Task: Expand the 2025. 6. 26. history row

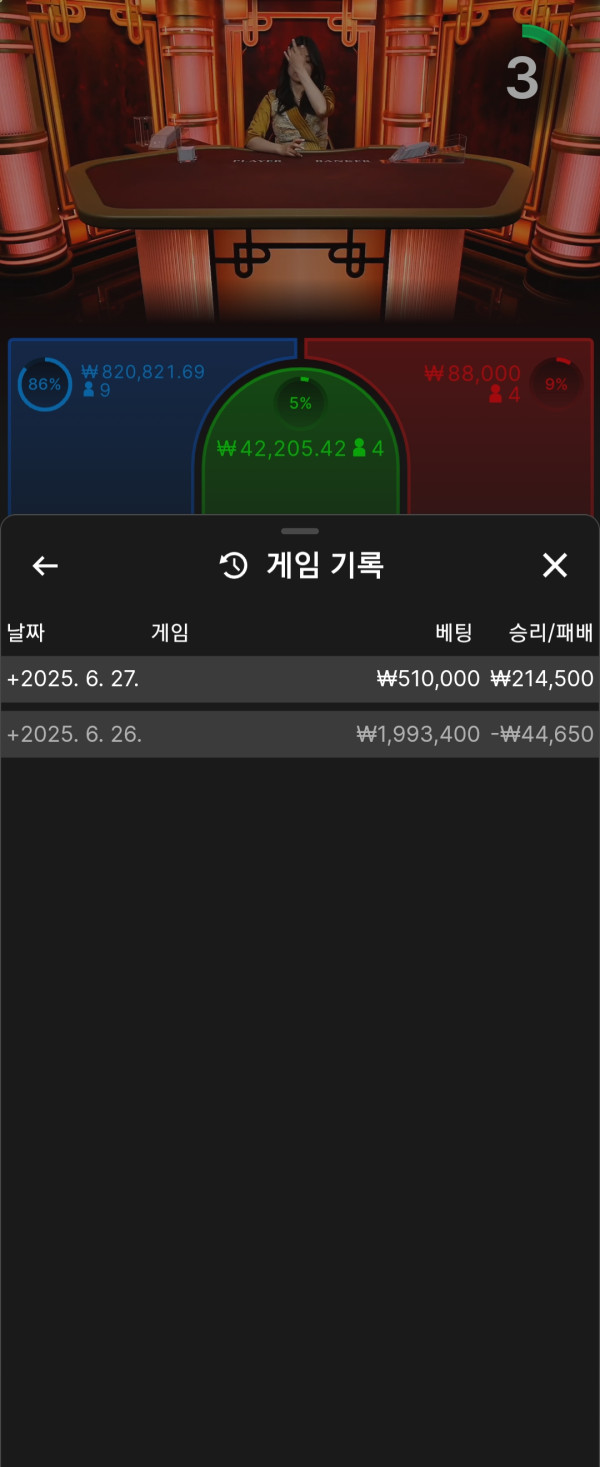Action: click(x=300, y=734)
